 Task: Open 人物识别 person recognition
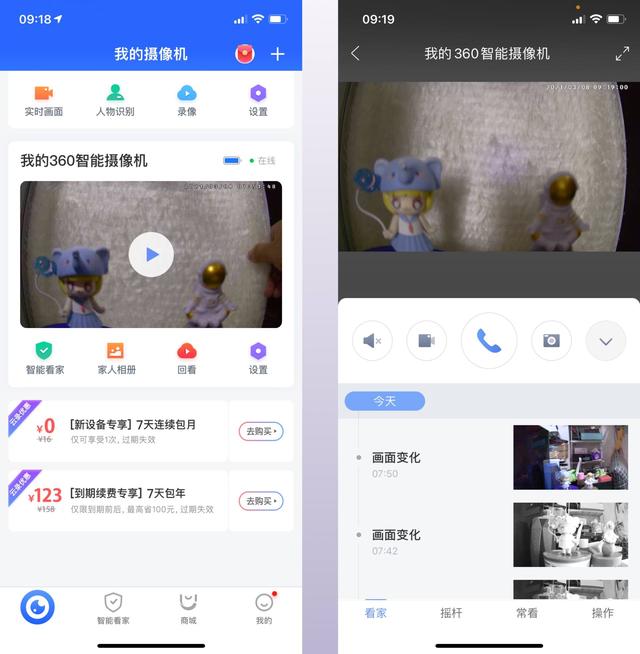[x=115, y=100]
